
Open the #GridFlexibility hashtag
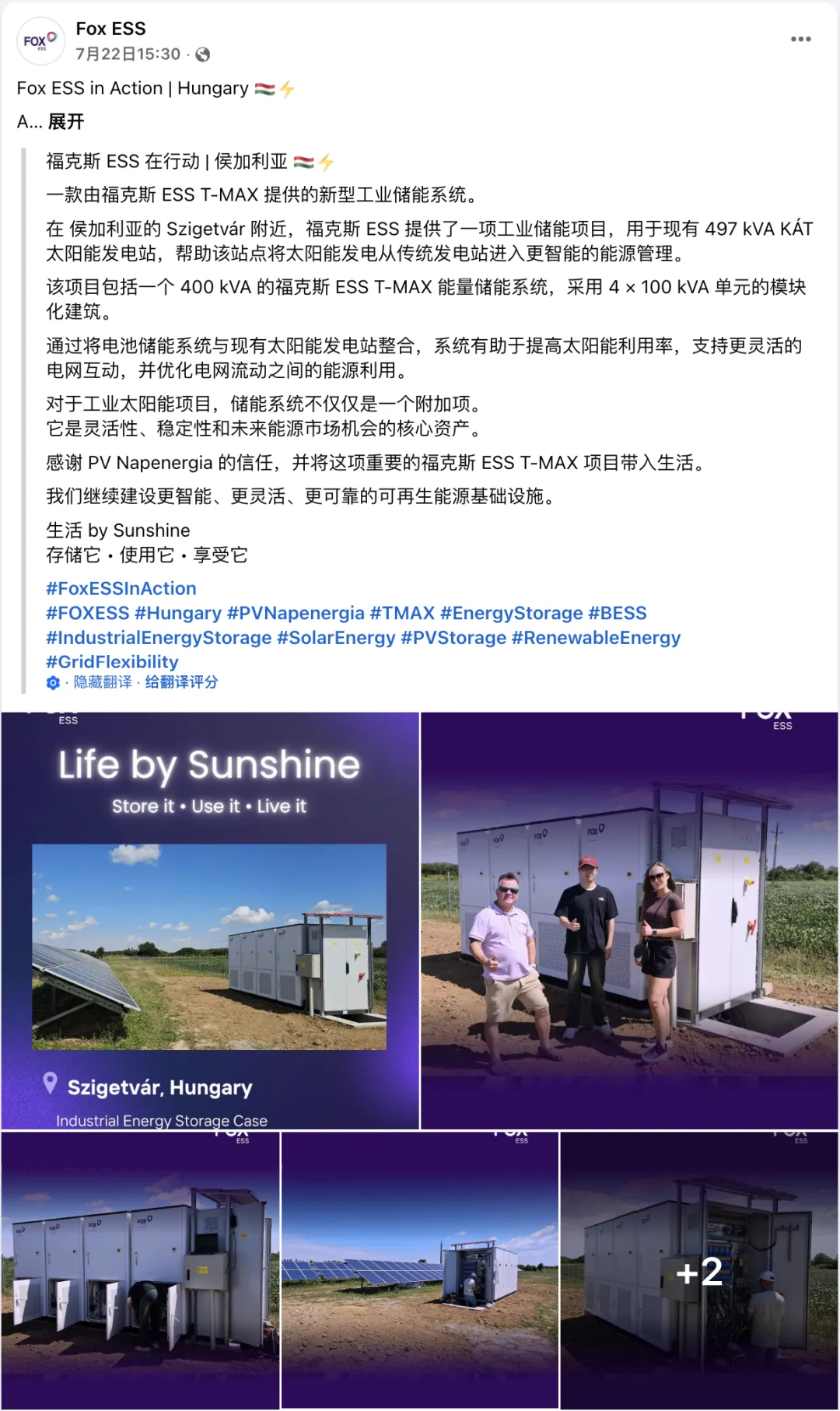pyautogui.click(x=112, y=662)
